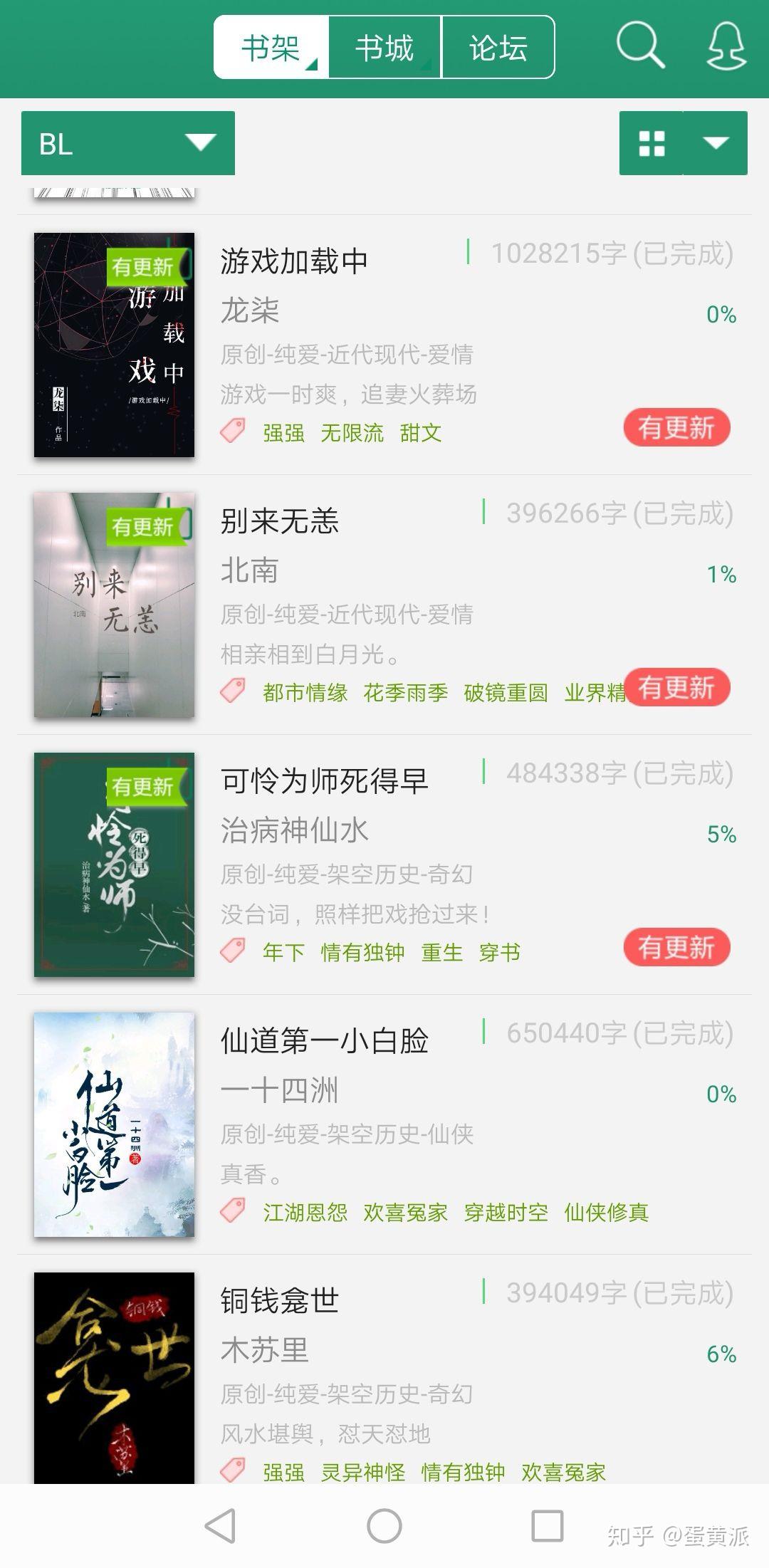
Task: Go back with the system back button
Action: point(220,1525)
